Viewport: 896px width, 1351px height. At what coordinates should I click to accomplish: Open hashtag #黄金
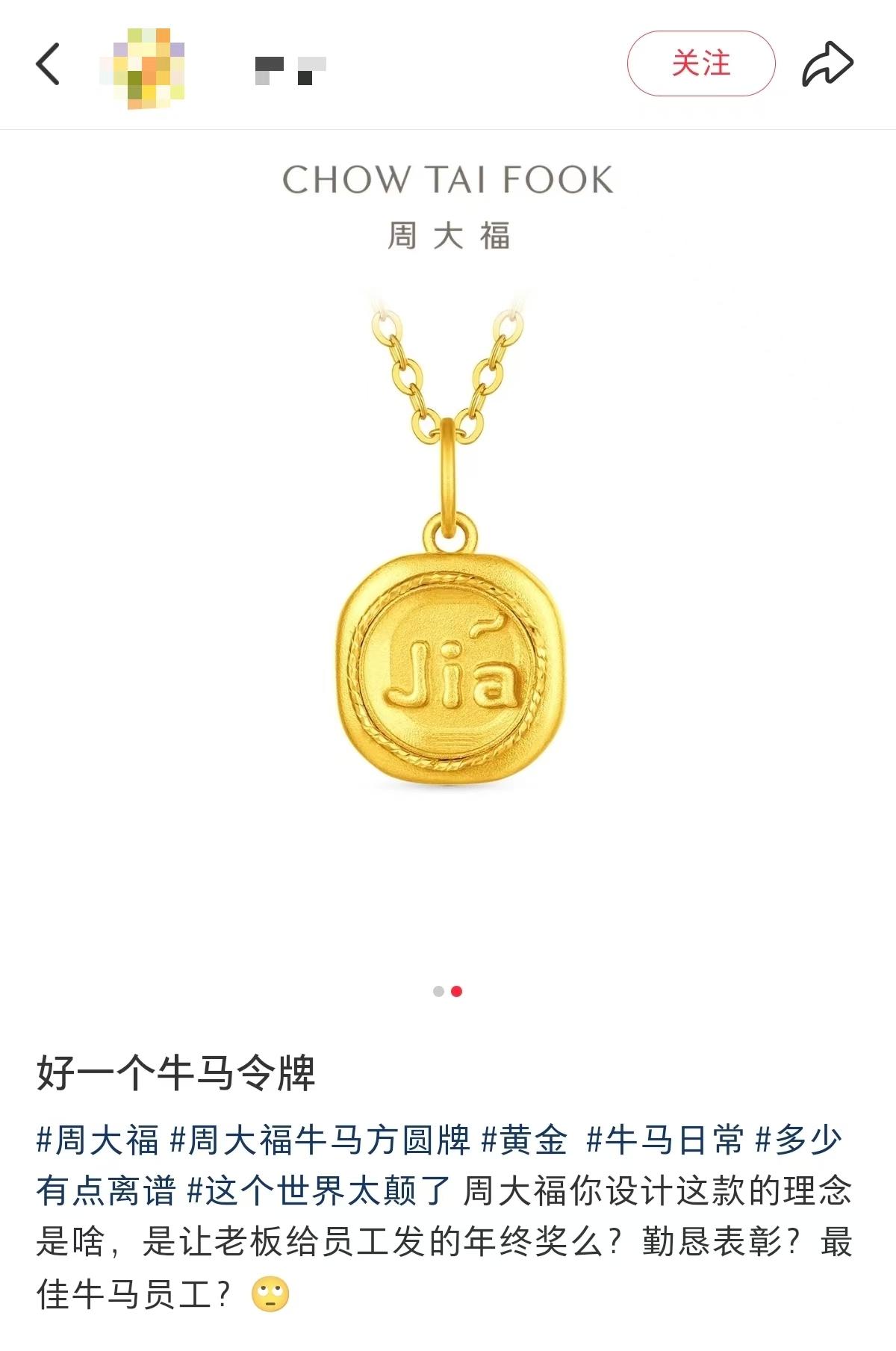(524, 1140)
